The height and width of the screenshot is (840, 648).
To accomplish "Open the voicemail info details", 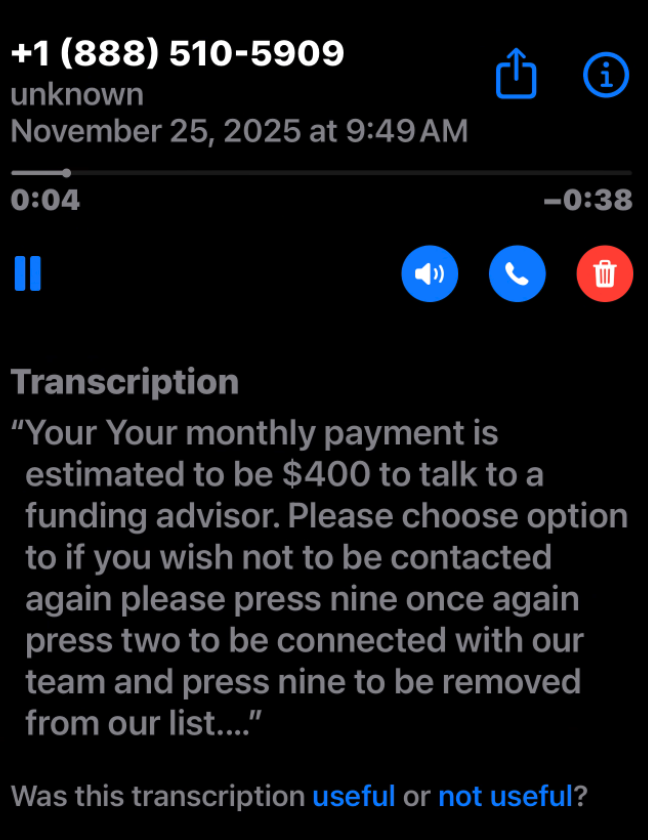I will tap(605, 75).
